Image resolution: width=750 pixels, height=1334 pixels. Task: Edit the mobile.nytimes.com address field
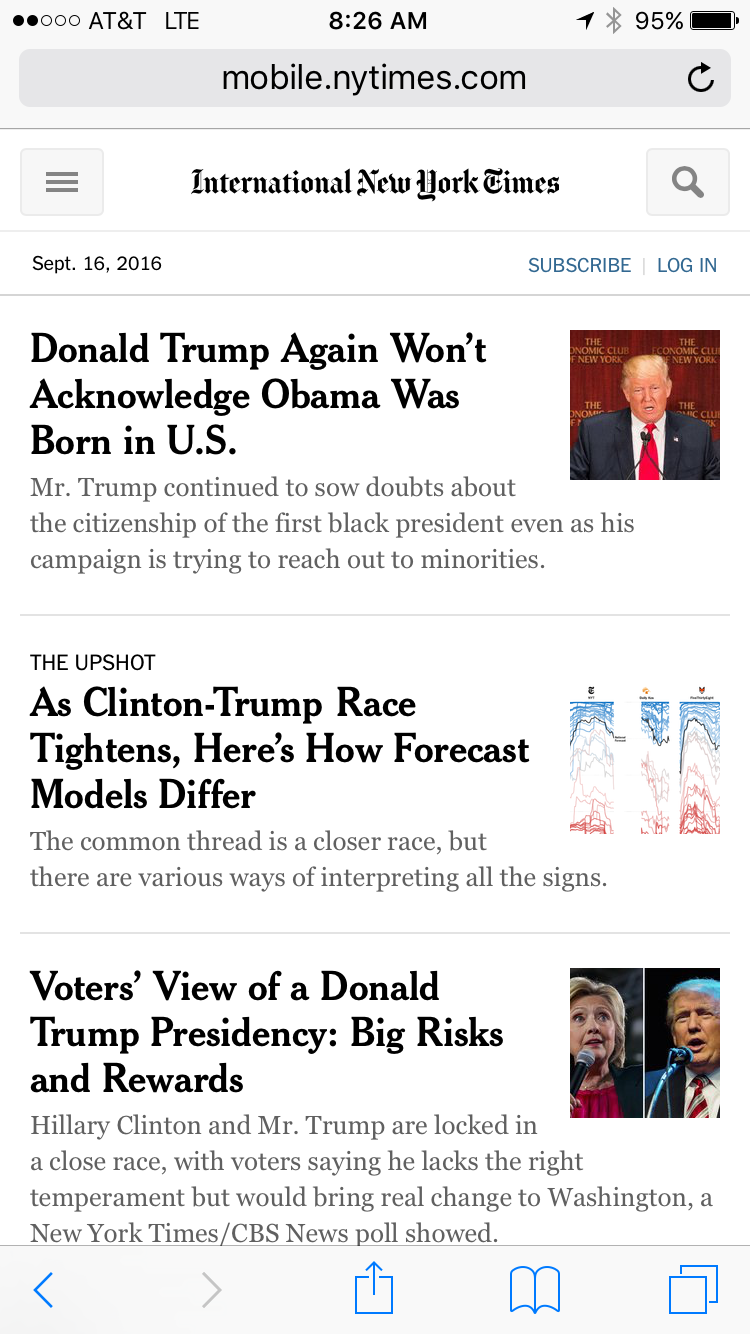tap(374, 78)
